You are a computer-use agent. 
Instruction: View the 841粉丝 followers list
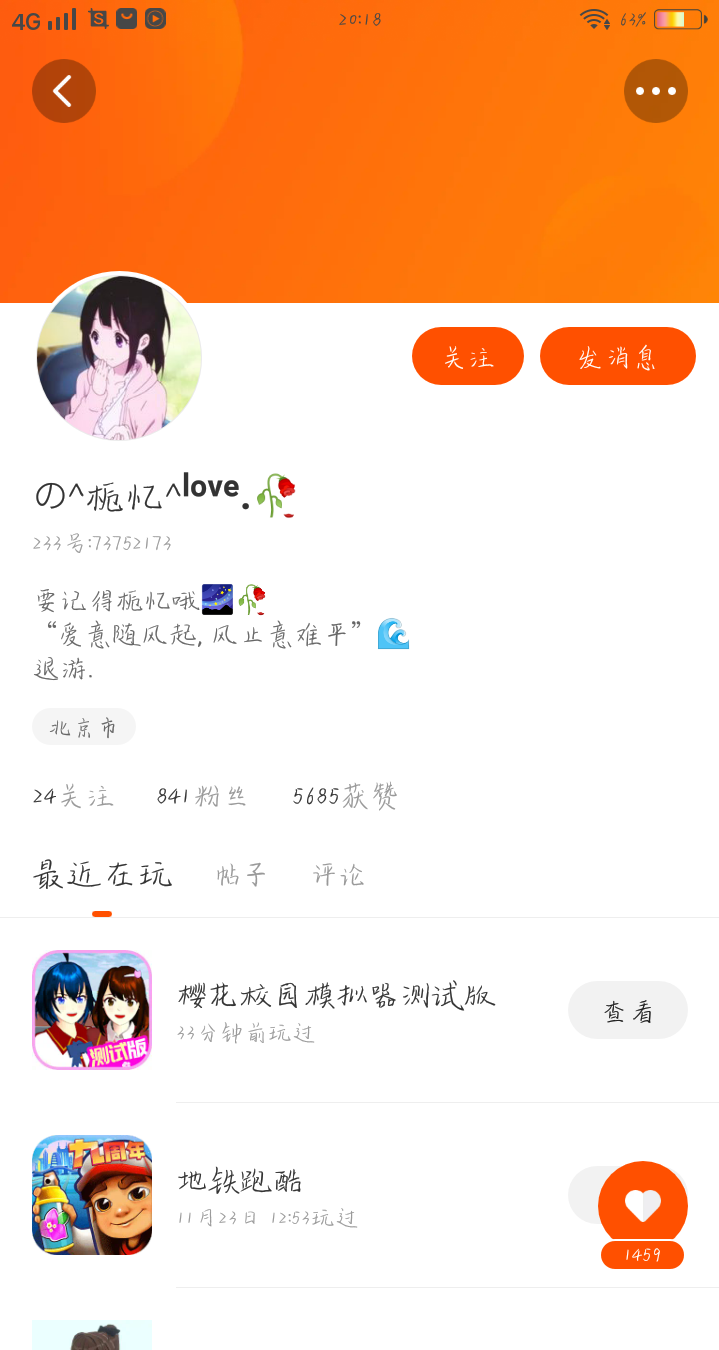[201, 796]
